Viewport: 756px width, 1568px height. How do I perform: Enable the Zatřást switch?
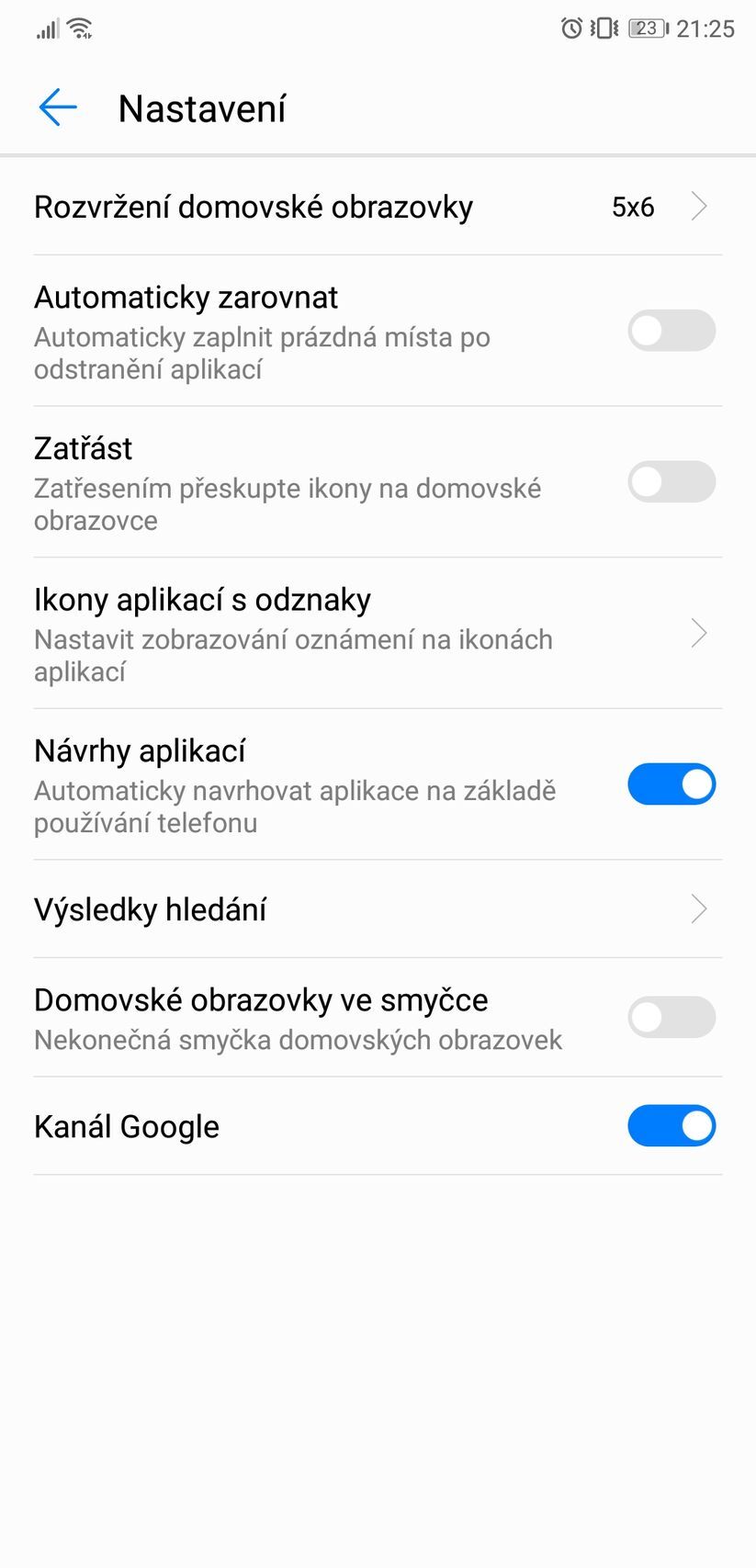point(671,481)
